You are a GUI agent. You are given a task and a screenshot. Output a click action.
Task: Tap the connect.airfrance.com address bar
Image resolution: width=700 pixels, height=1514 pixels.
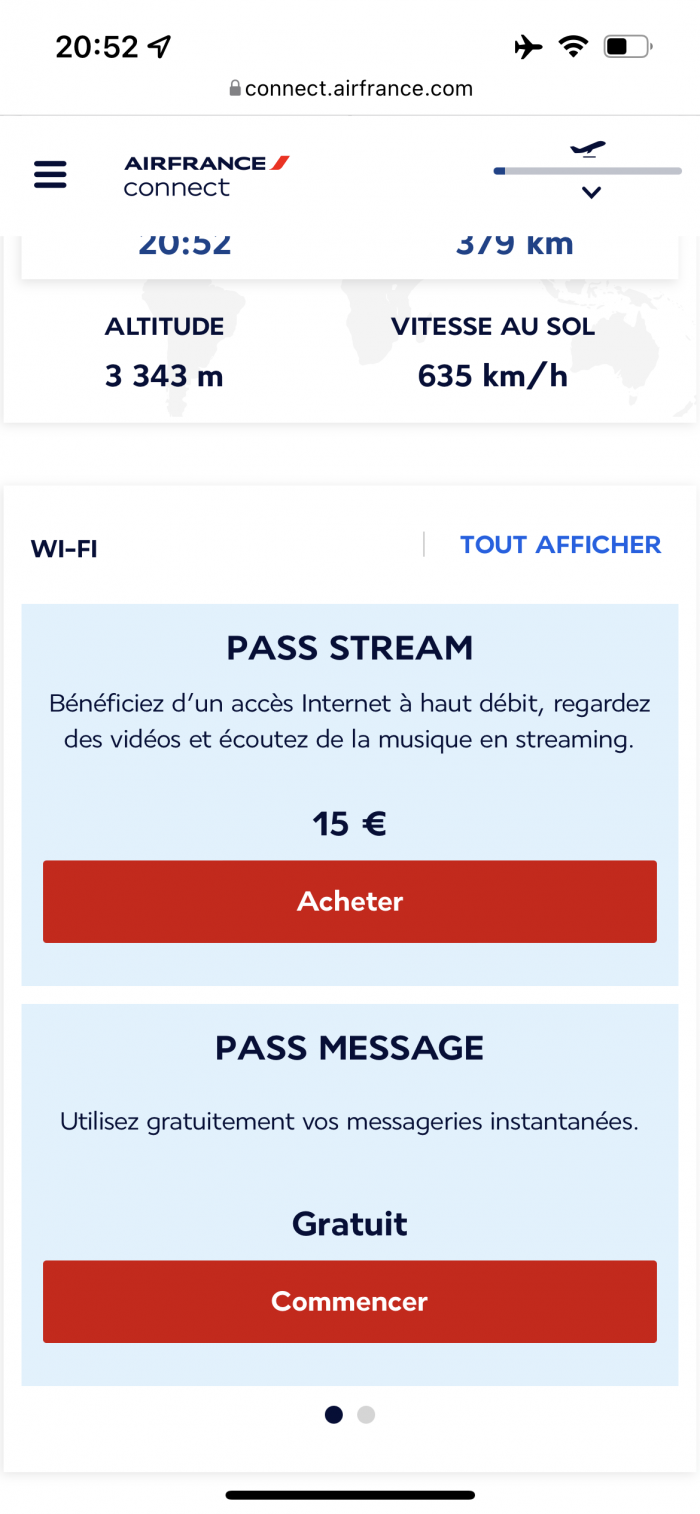pyautogui.click(x=350, y=88)
